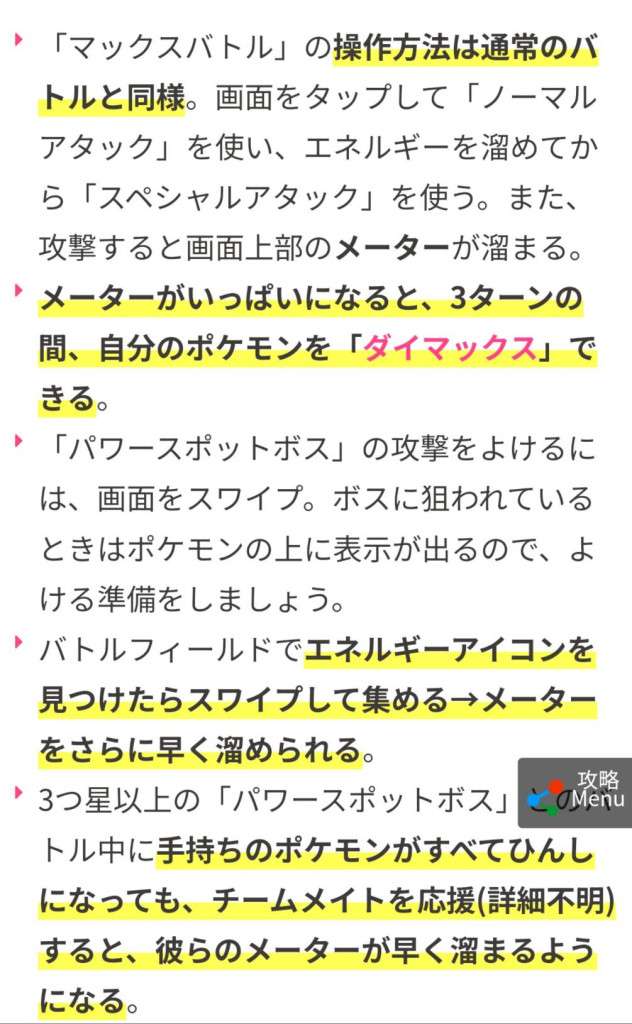Open the floating 攻略 Menu button

coord(574,792)
